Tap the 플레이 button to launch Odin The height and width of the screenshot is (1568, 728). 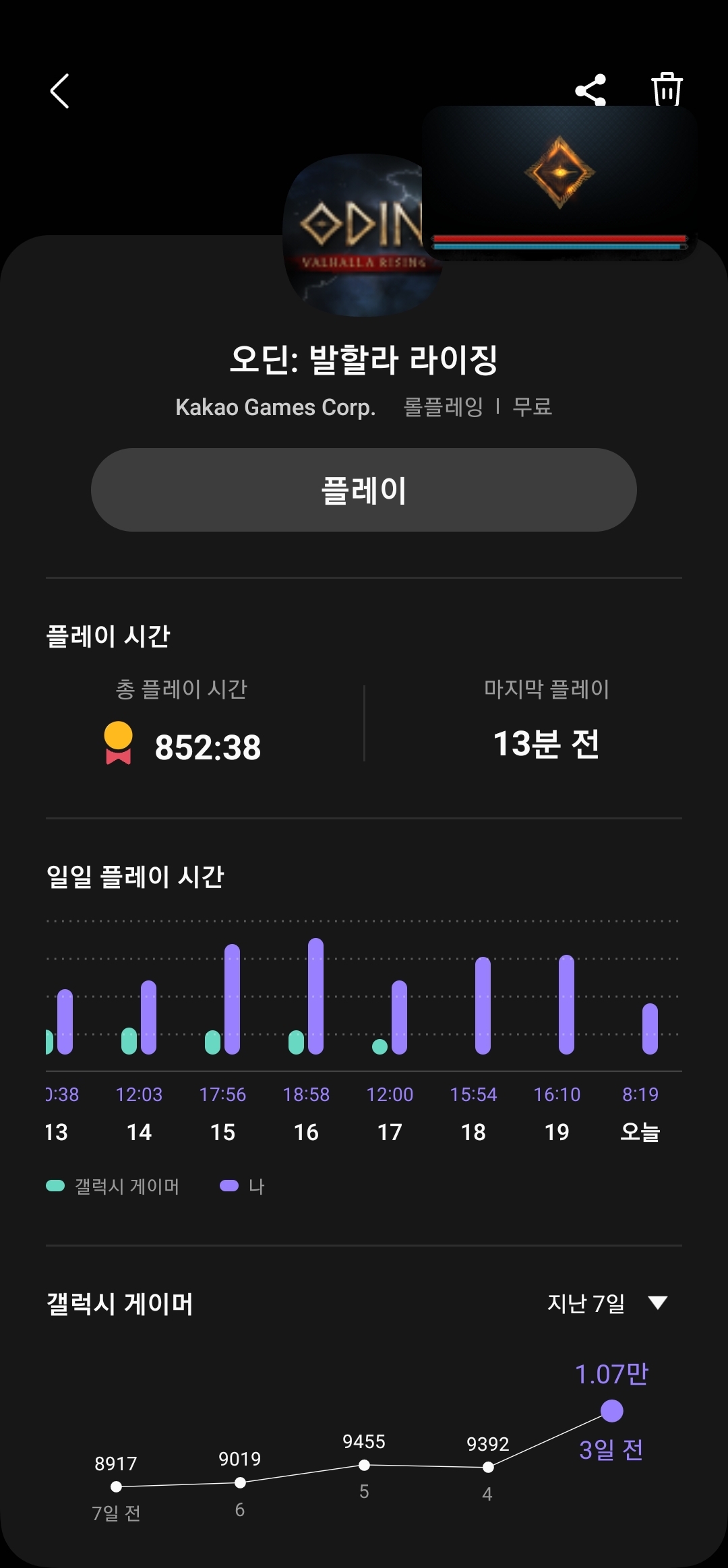point(364,490)
